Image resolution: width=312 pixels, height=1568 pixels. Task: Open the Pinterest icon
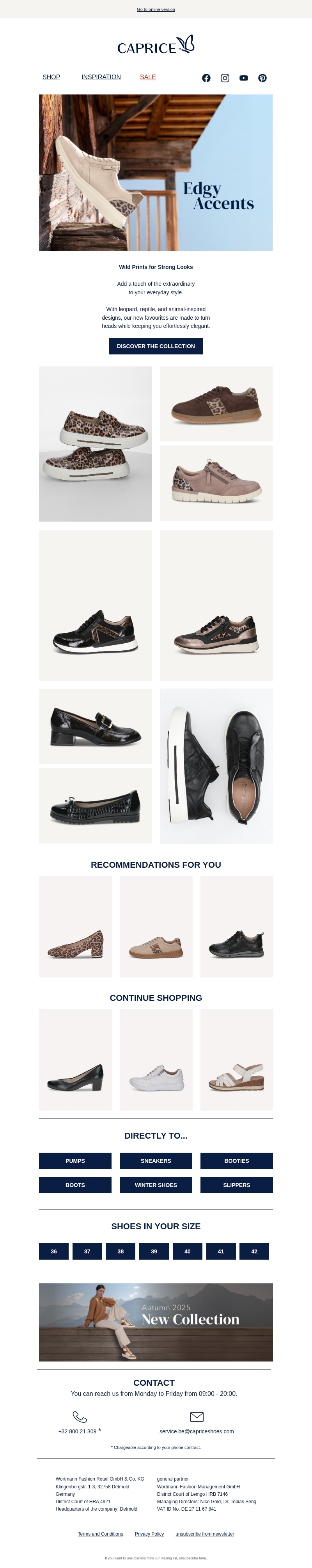(x=262, y=78)
